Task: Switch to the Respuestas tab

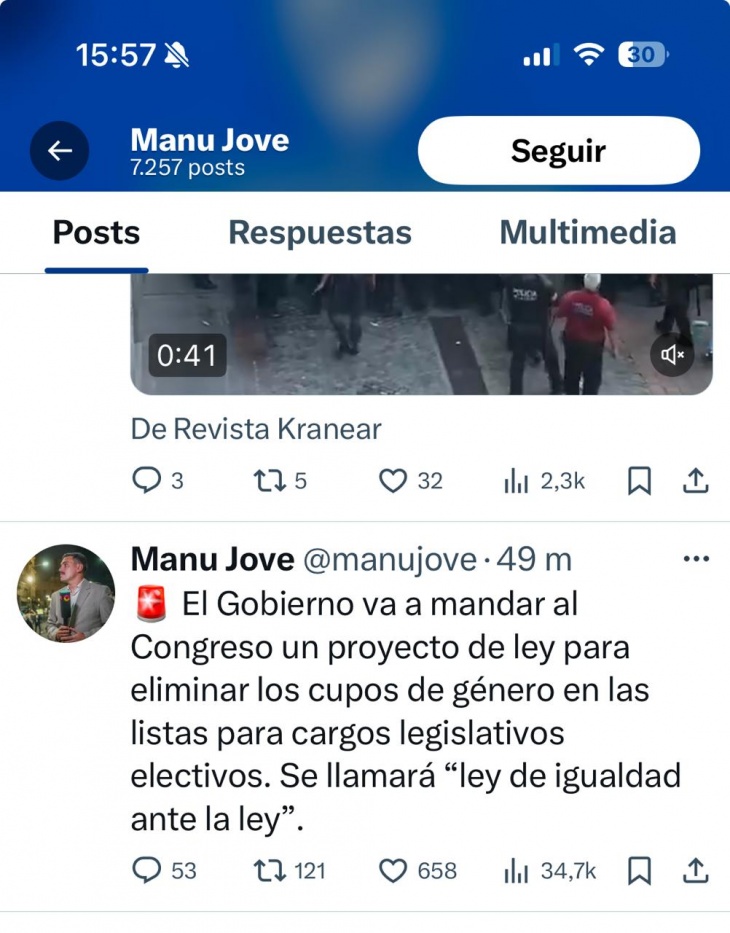Action: 319,233
